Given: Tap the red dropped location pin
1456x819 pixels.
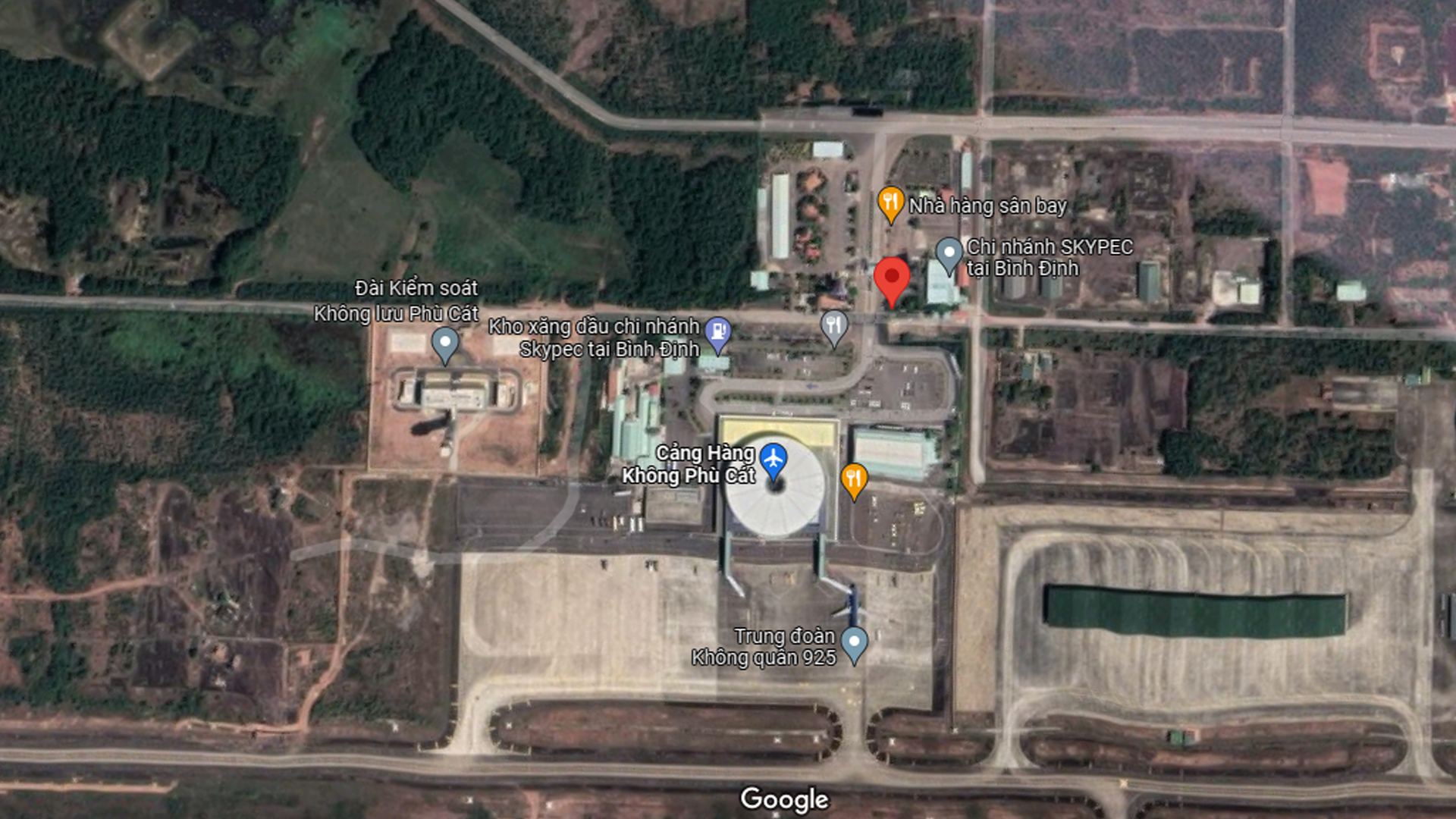Looking at the screenshot, I should click(892, 278).
